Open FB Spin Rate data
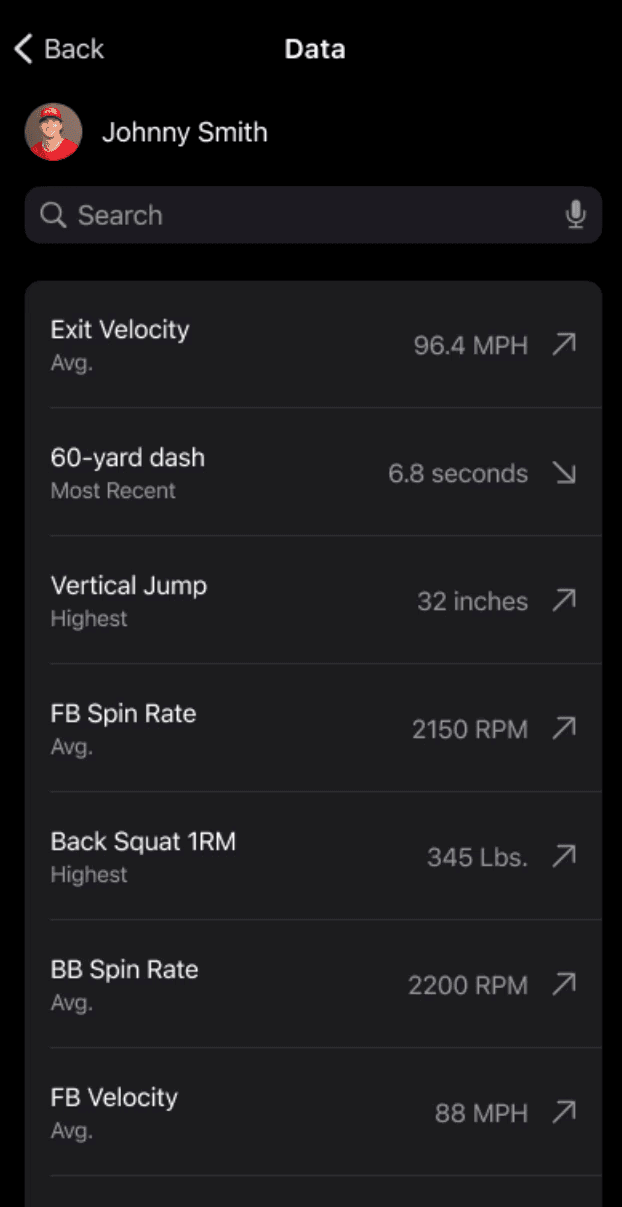622x1207 pixels. (313, 728)
